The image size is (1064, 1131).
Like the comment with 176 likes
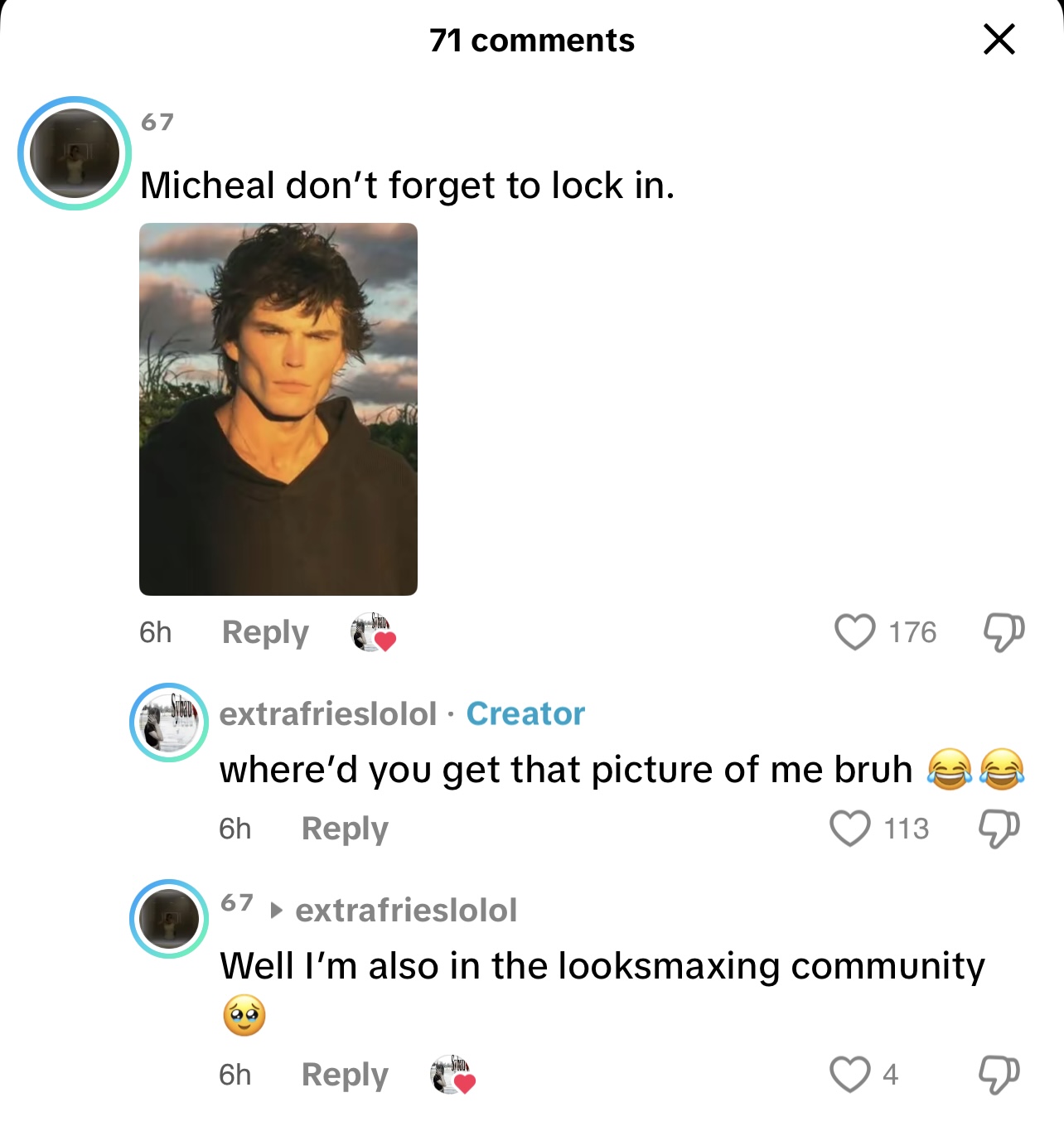[854, 632]
